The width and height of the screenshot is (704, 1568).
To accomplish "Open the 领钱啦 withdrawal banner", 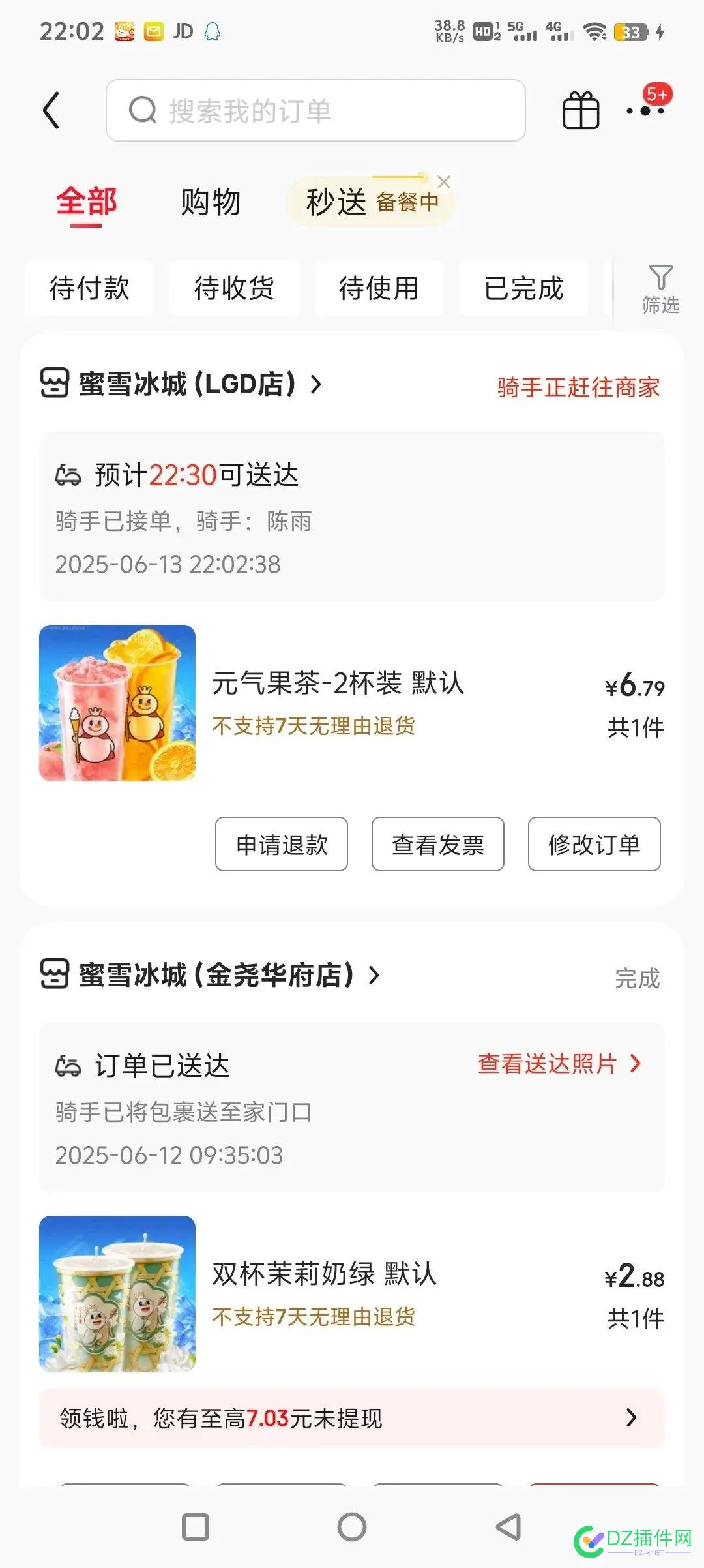I will [x=352, y=1417].
